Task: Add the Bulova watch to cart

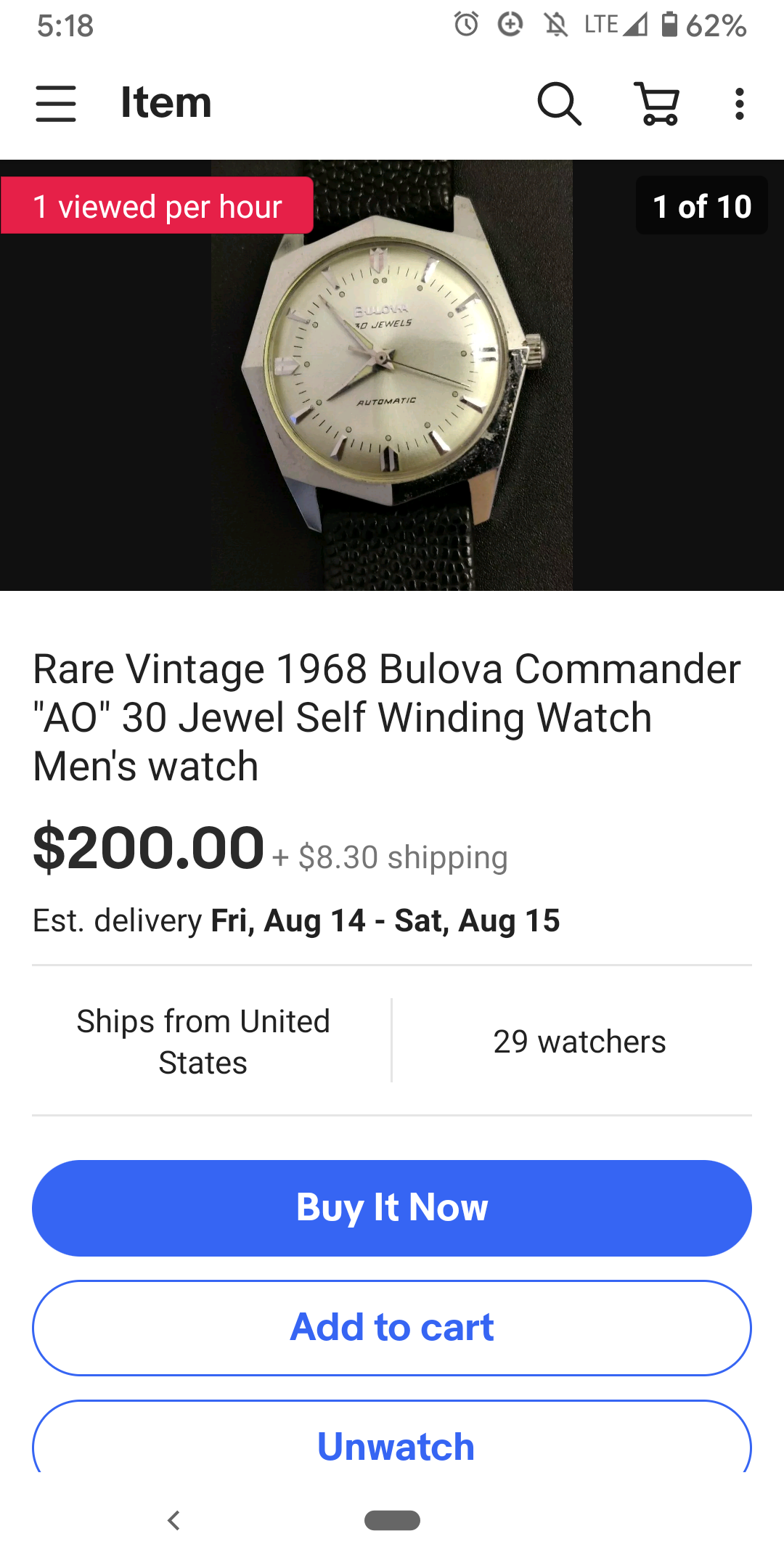Action: [x=392, y=1328]
